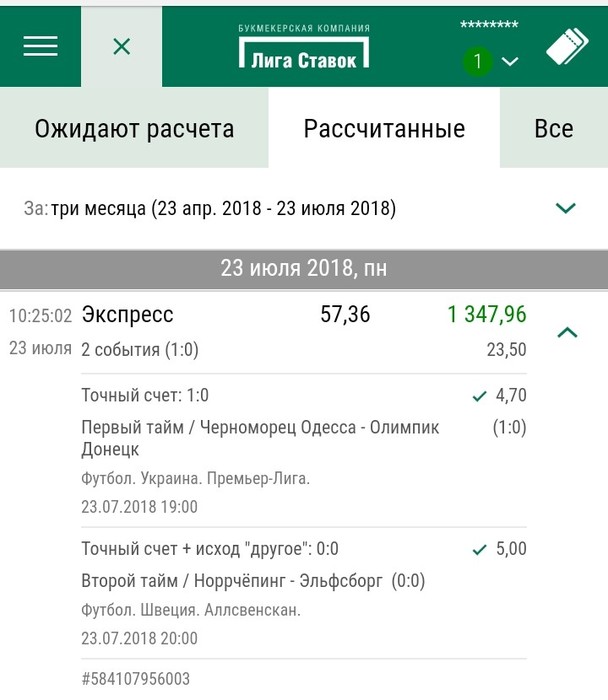Collapse the Экспресс bet details
The height and width of the screenshot is (700, 608).
[566, 332]
